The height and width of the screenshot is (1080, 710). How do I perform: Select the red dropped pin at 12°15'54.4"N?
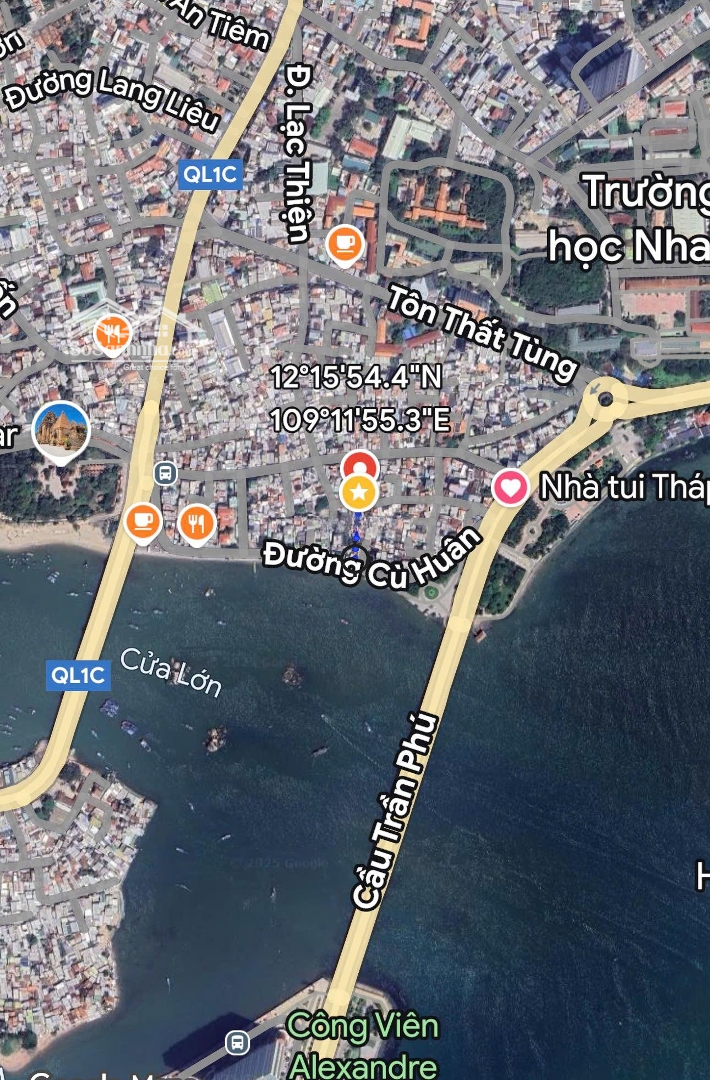359,464
